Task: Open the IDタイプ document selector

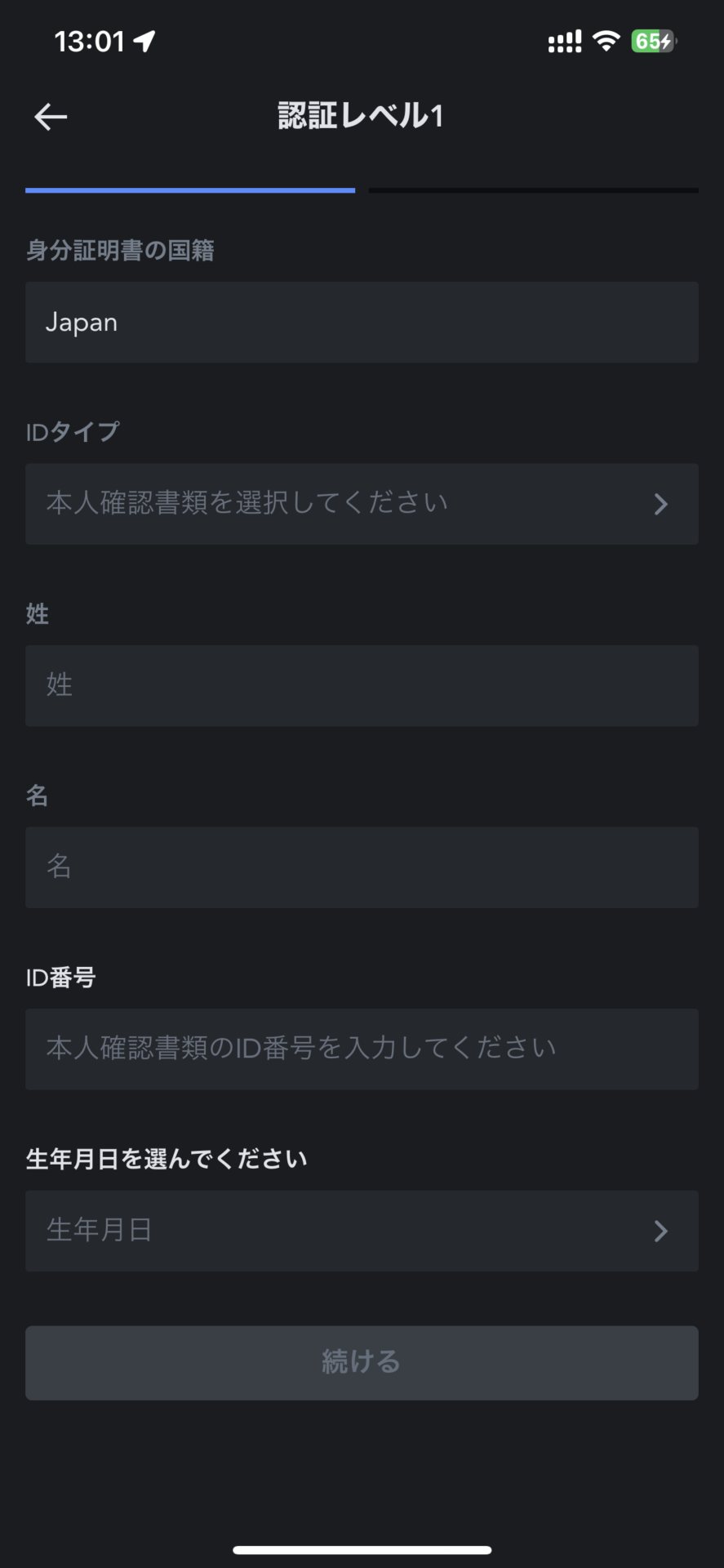Action: (x=362, y=504)
